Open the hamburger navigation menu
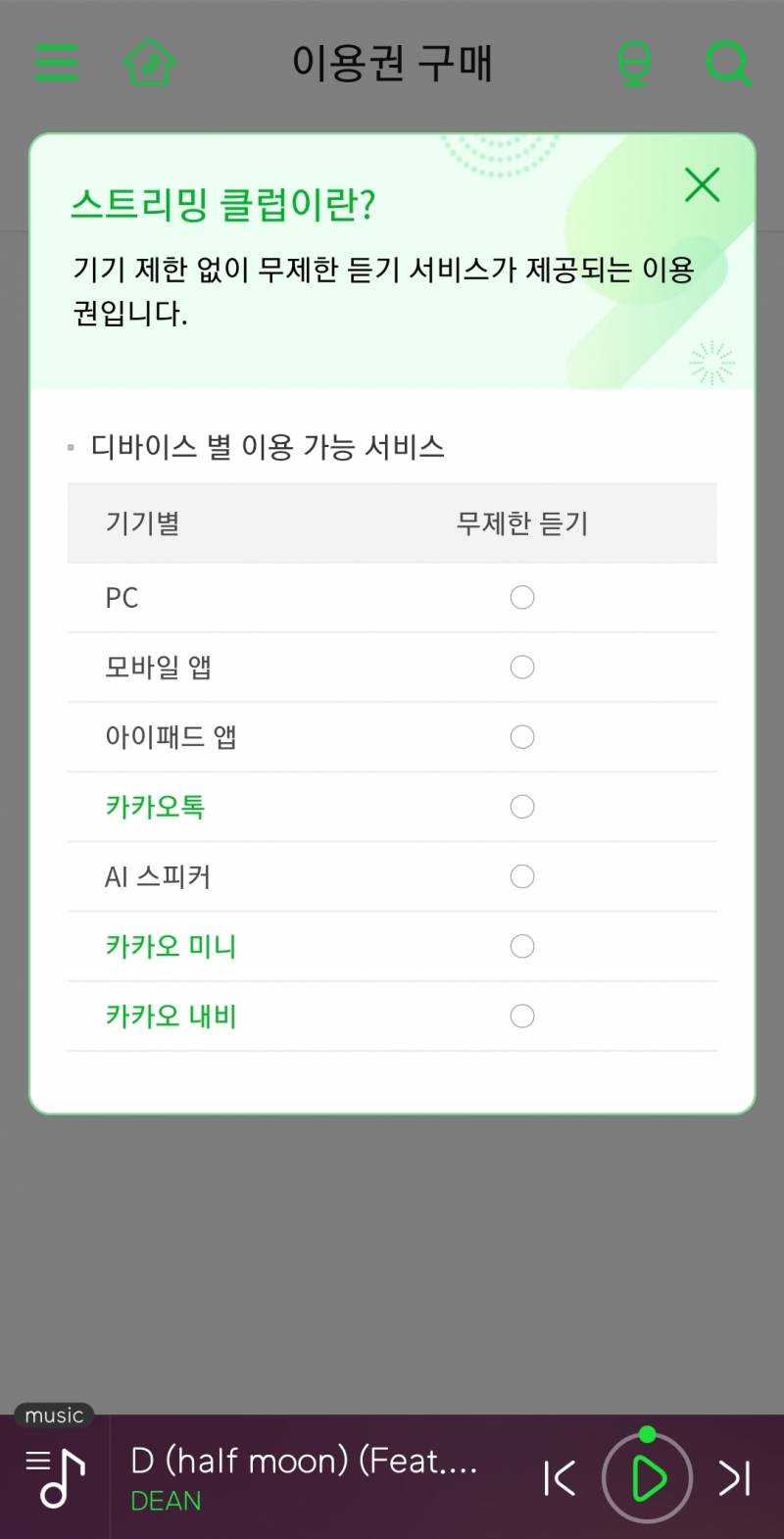Viewport: 784px width, 1539px height. point(56,63)
